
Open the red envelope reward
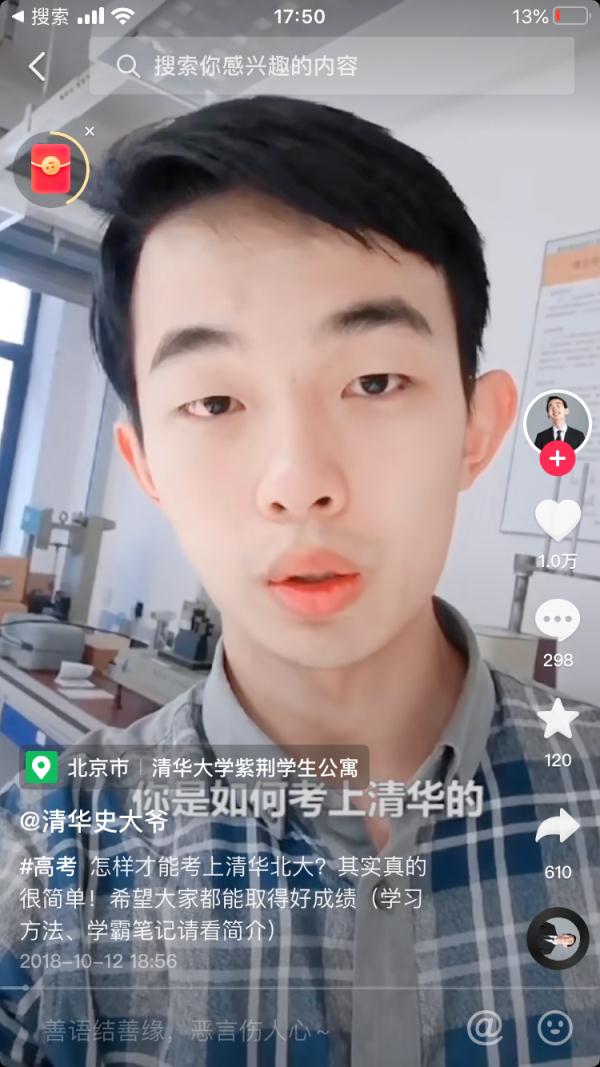pos(51,168)
